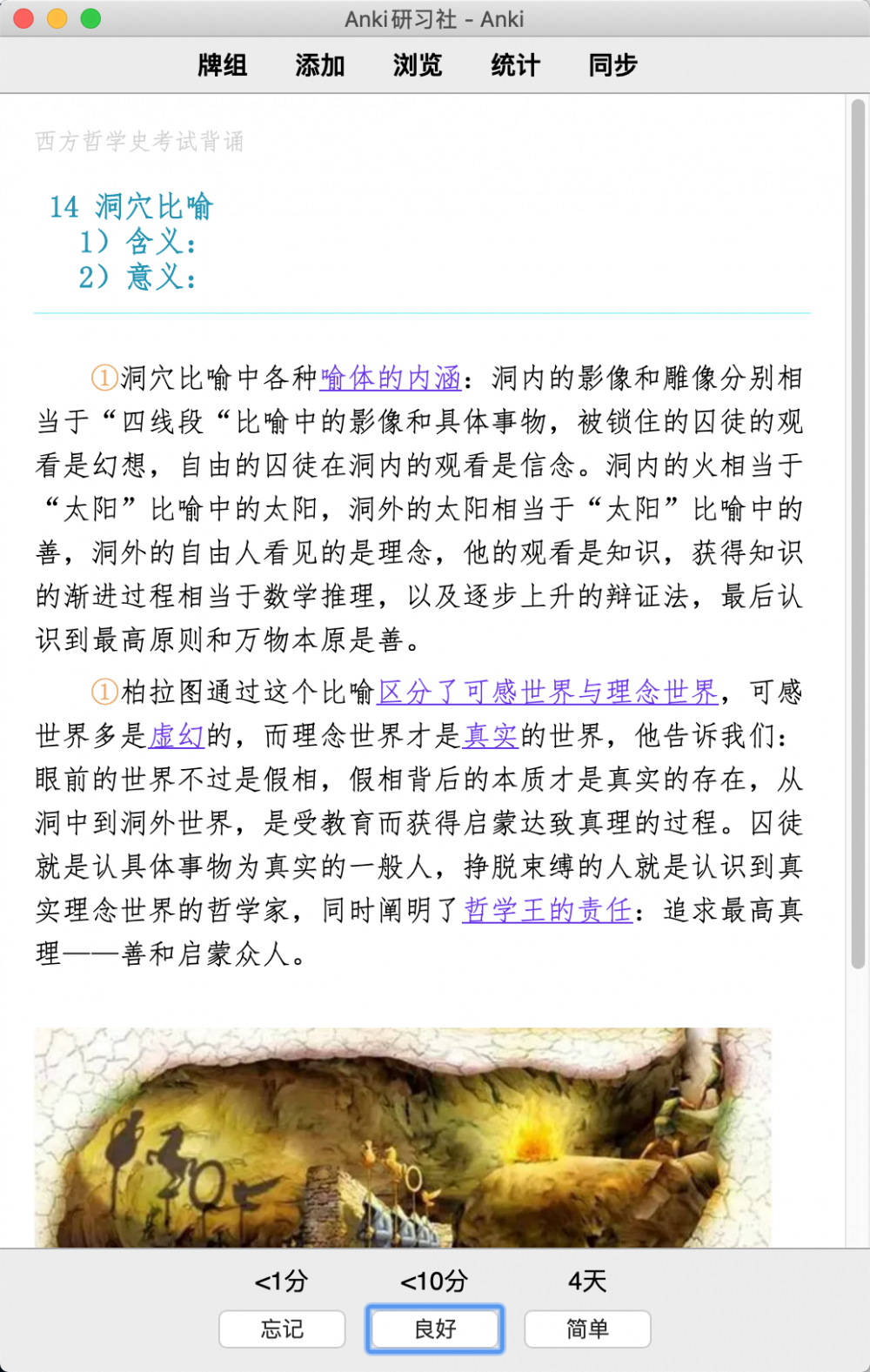This screenshot has width=870, height=1372.
Task: Close the Anki window
Action: click(x=24, y=18)
